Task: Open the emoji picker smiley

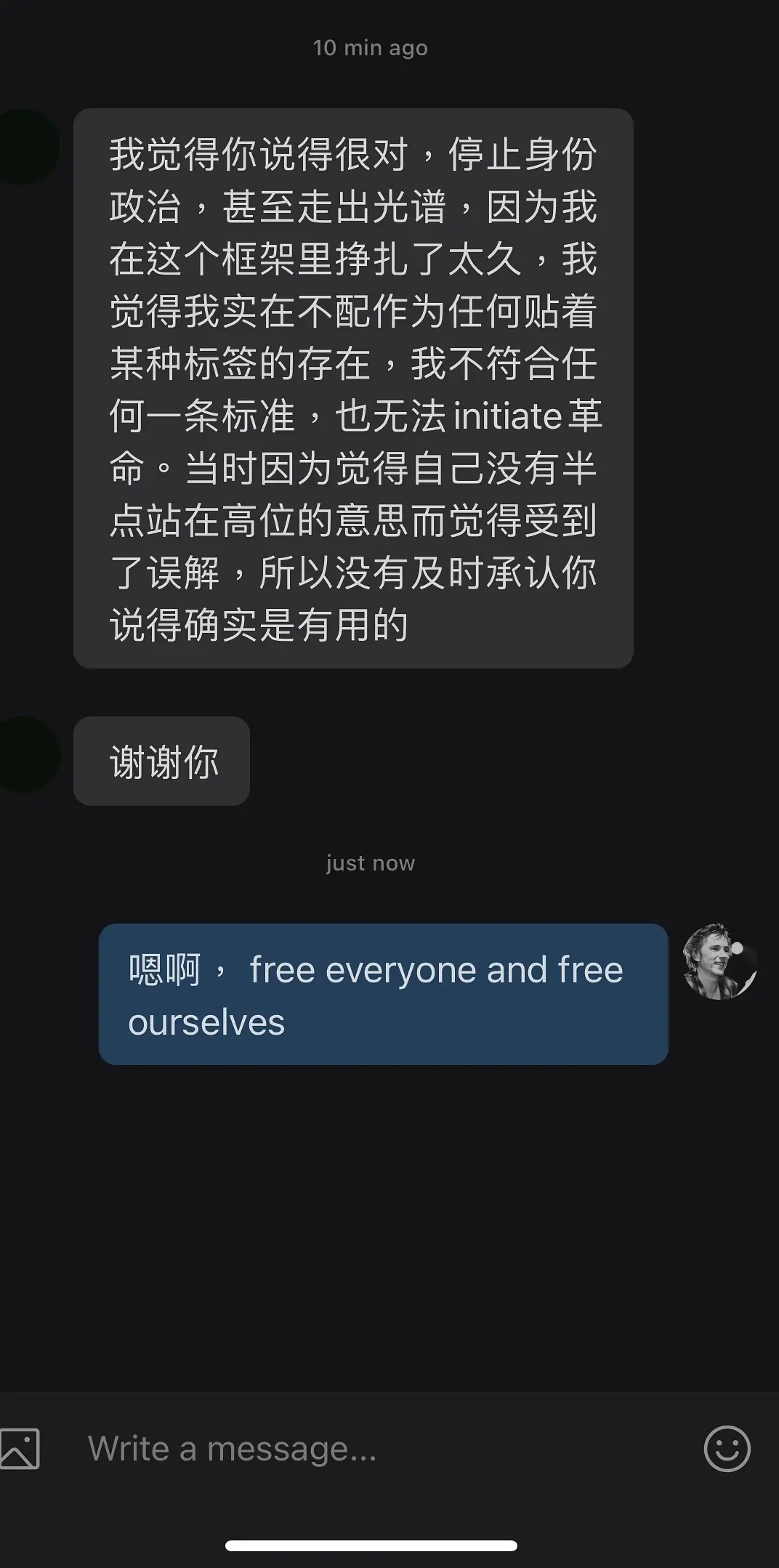Action: coord(727,1448)
